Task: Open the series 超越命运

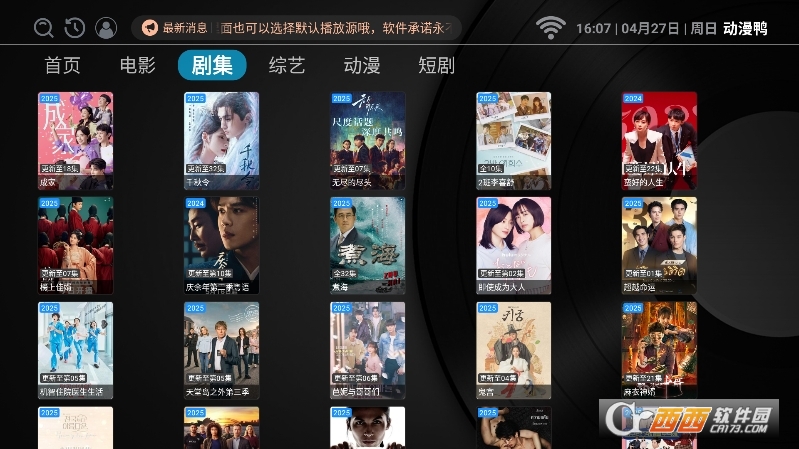Action: [x=659, y=244]
